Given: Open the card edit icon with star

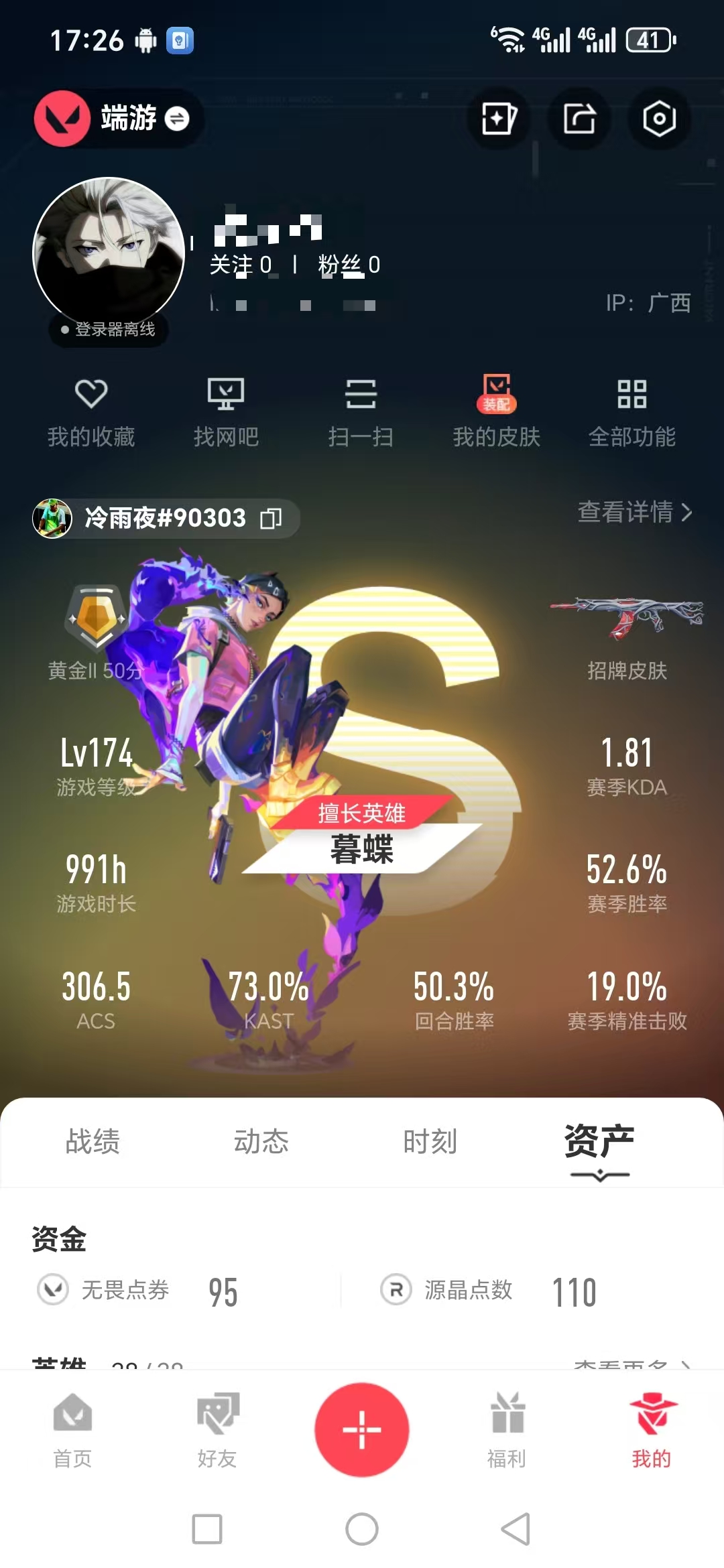Looking at the screenshot, I should [499, 119].
